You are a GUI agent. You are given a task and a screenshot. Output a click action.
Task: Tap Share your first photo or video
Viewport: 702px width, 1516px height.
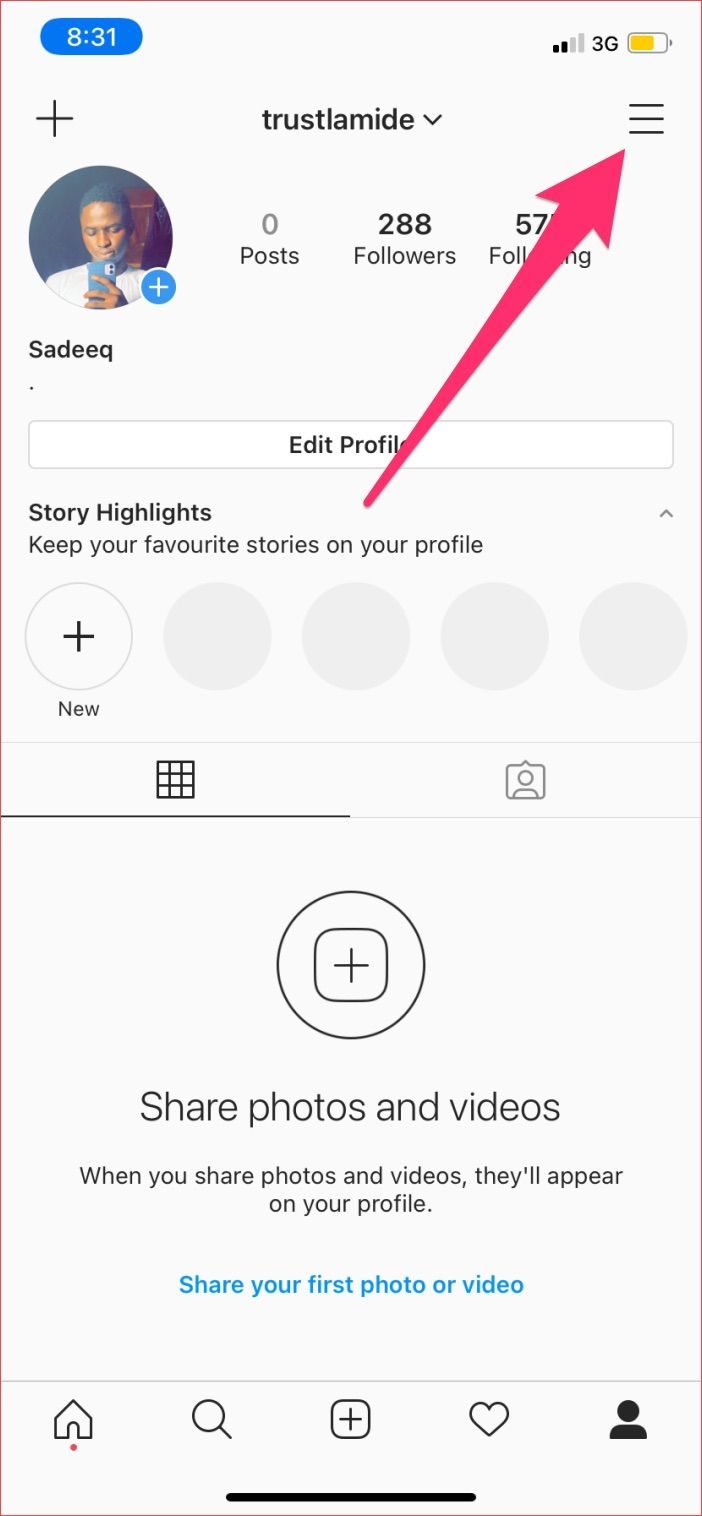coord(351,1285)
